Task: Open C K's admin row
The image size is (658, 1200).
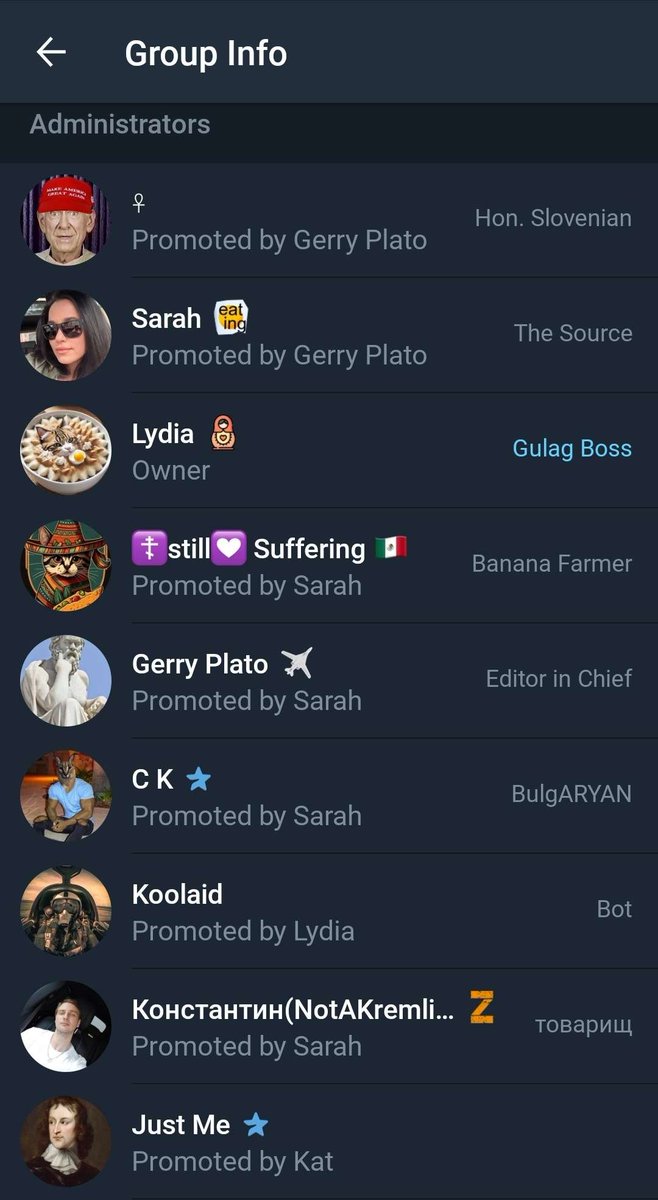Action: tap(329, 796)
